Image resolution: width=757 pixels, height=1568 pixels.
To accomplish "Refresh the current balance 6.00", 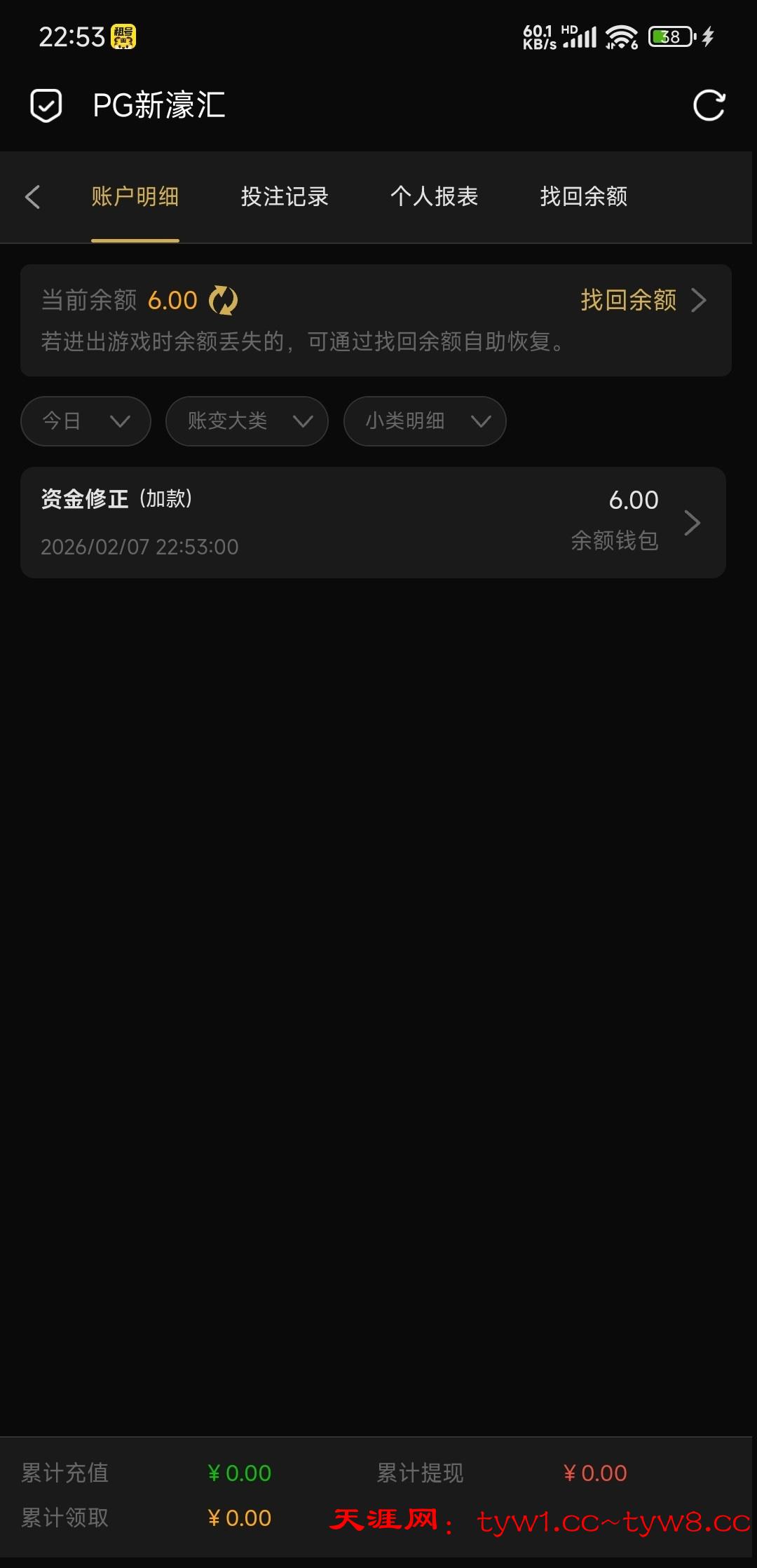I will 224,301.
